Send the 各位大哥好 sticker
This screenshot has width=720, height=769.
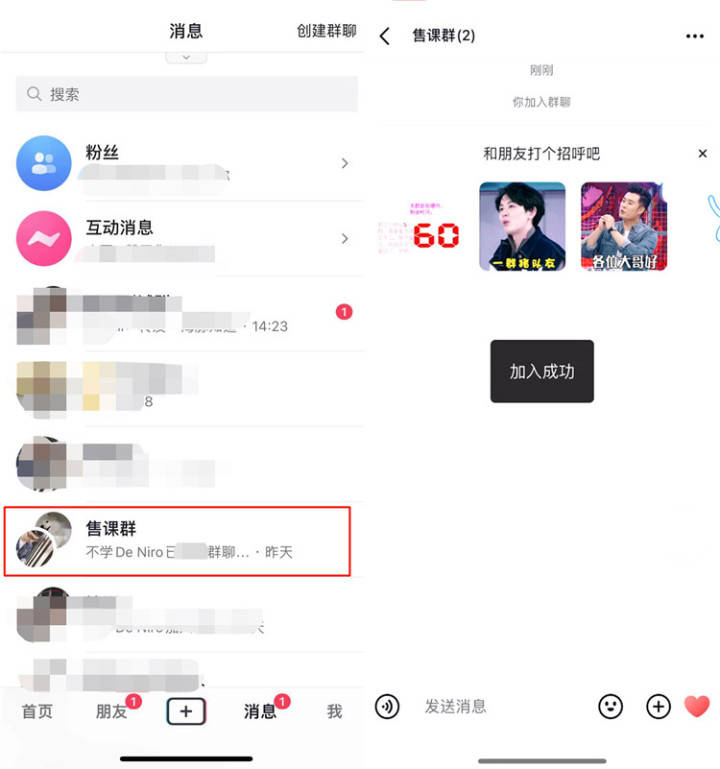tap(624, 226)
